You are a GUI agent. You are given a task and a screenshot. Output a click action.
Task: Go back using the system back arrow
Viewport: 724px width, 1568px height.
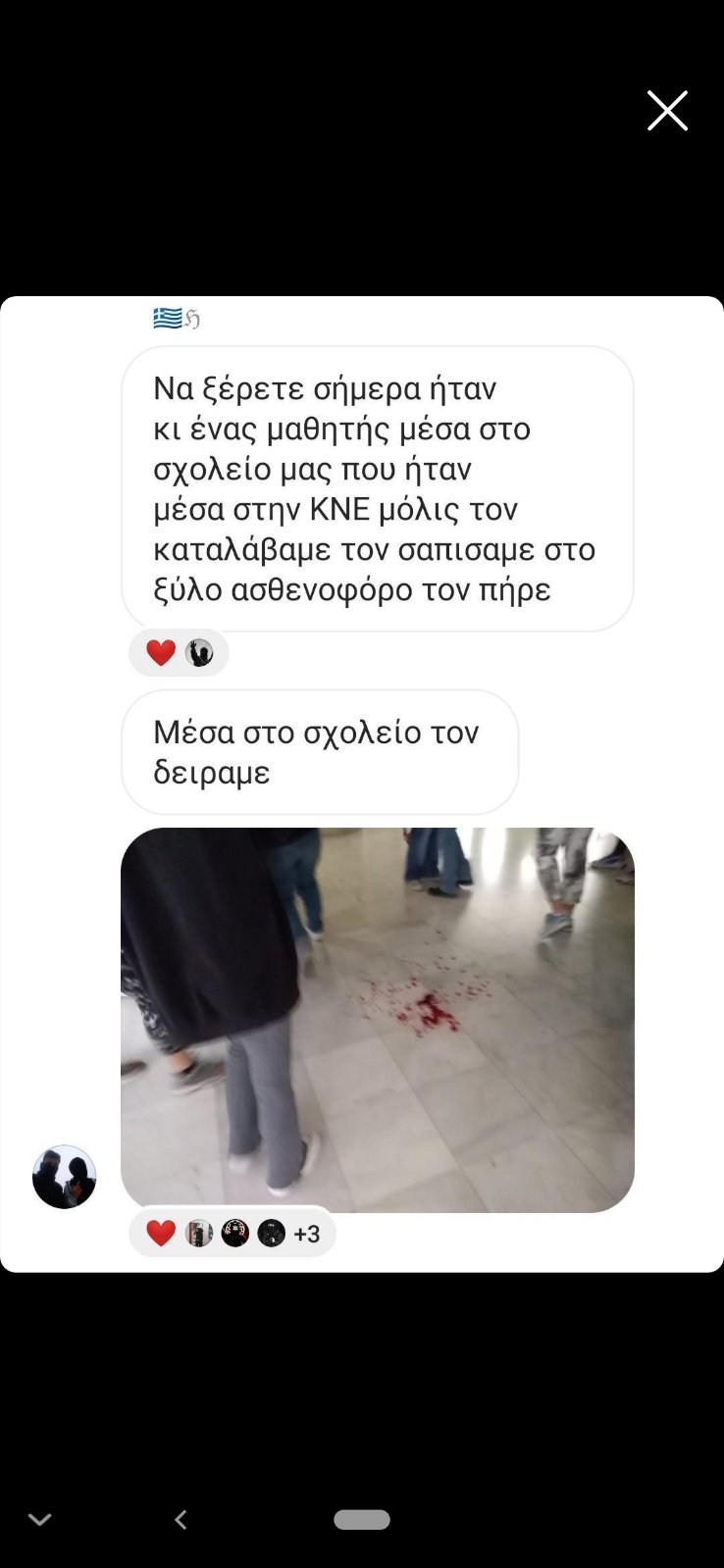pyautogui.click(x=181, y=1520)
